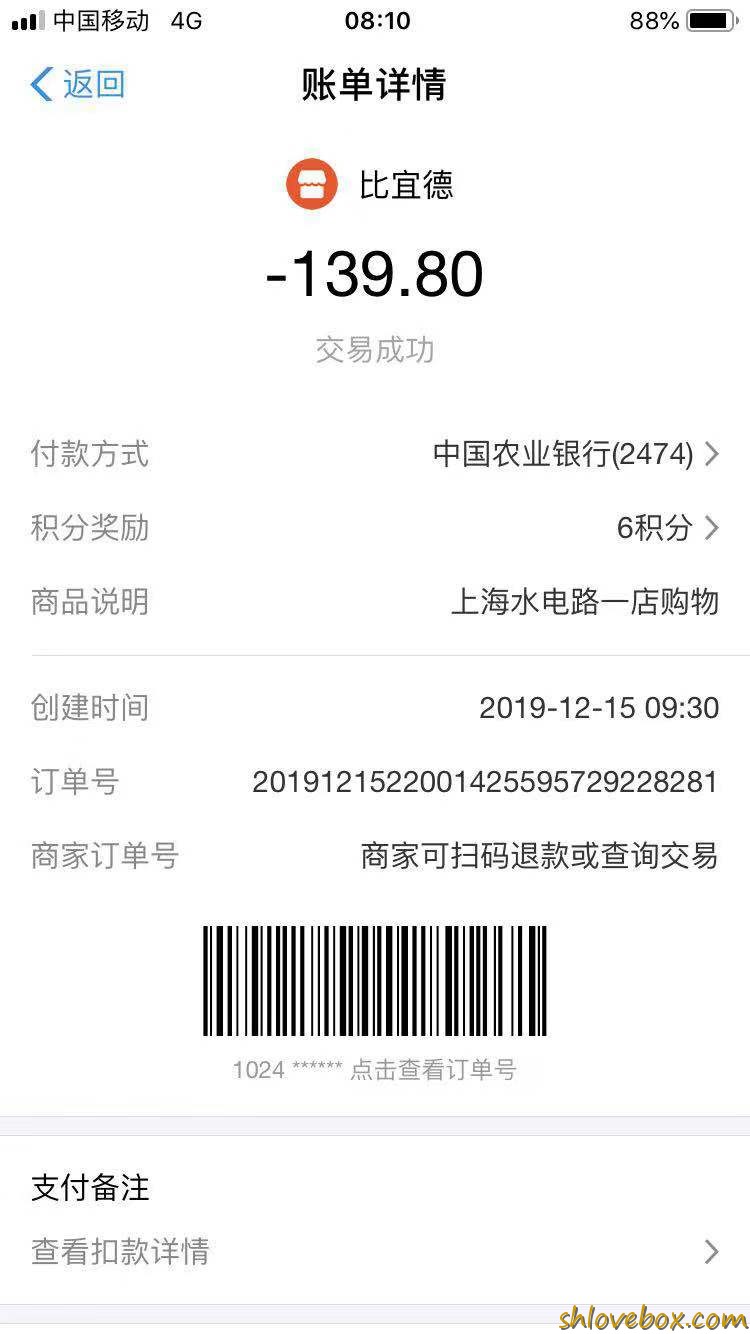The width and height of the screenshot is (750, 1334).
Task: Open 积分奖励 6积分 details
Action: point(666,527)
